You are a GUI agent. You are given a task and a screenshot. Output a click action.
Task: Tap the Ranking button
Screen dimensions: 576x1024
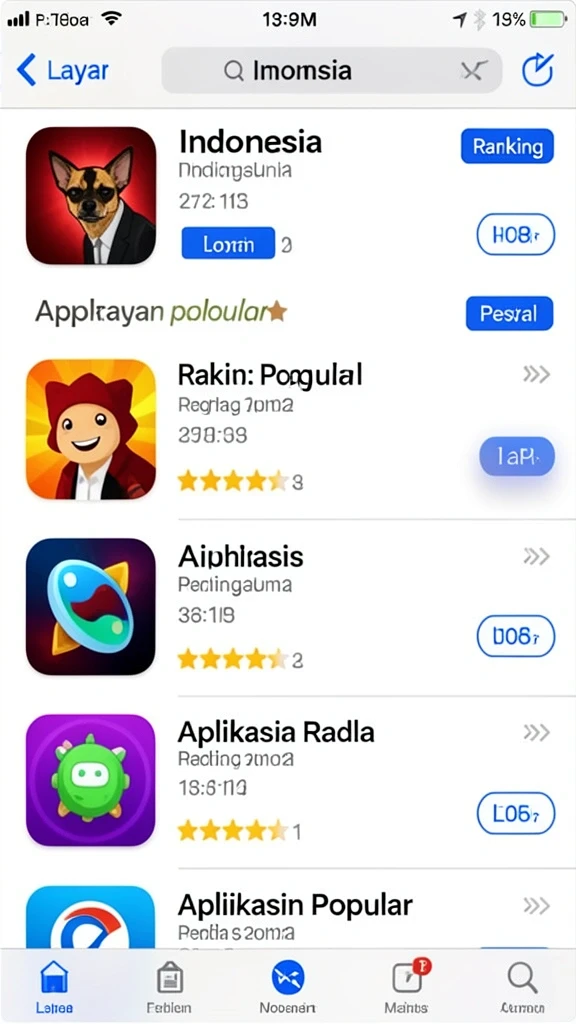(507, 146)
